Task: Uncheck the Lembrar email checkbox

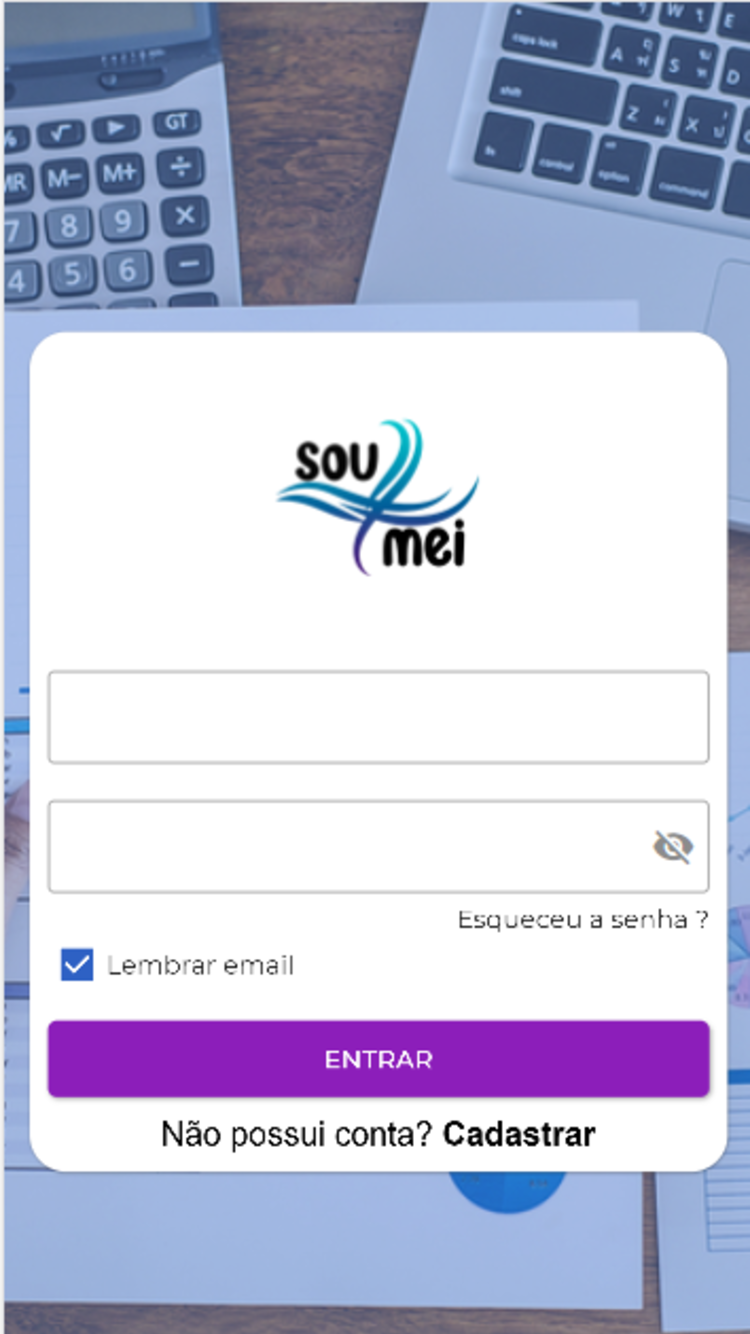Action: pyautogui.click(x=77, y=966)
